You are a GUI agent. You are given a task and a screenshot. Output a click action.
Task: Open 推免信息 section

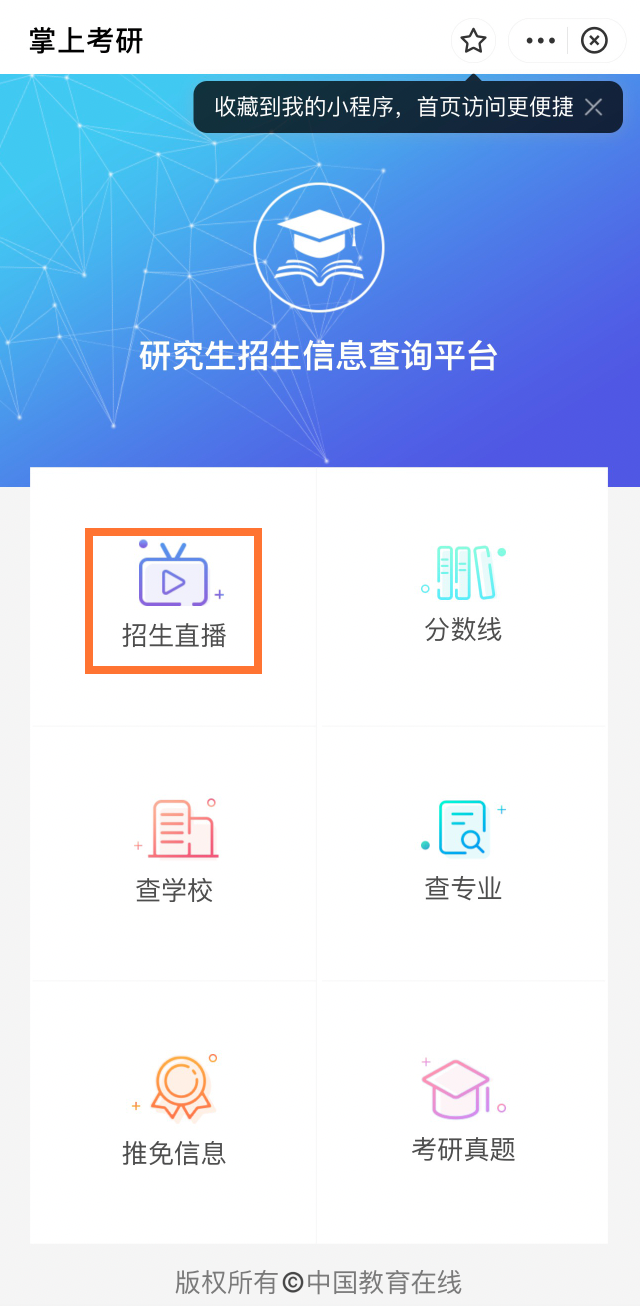[x=174, y=1111]
